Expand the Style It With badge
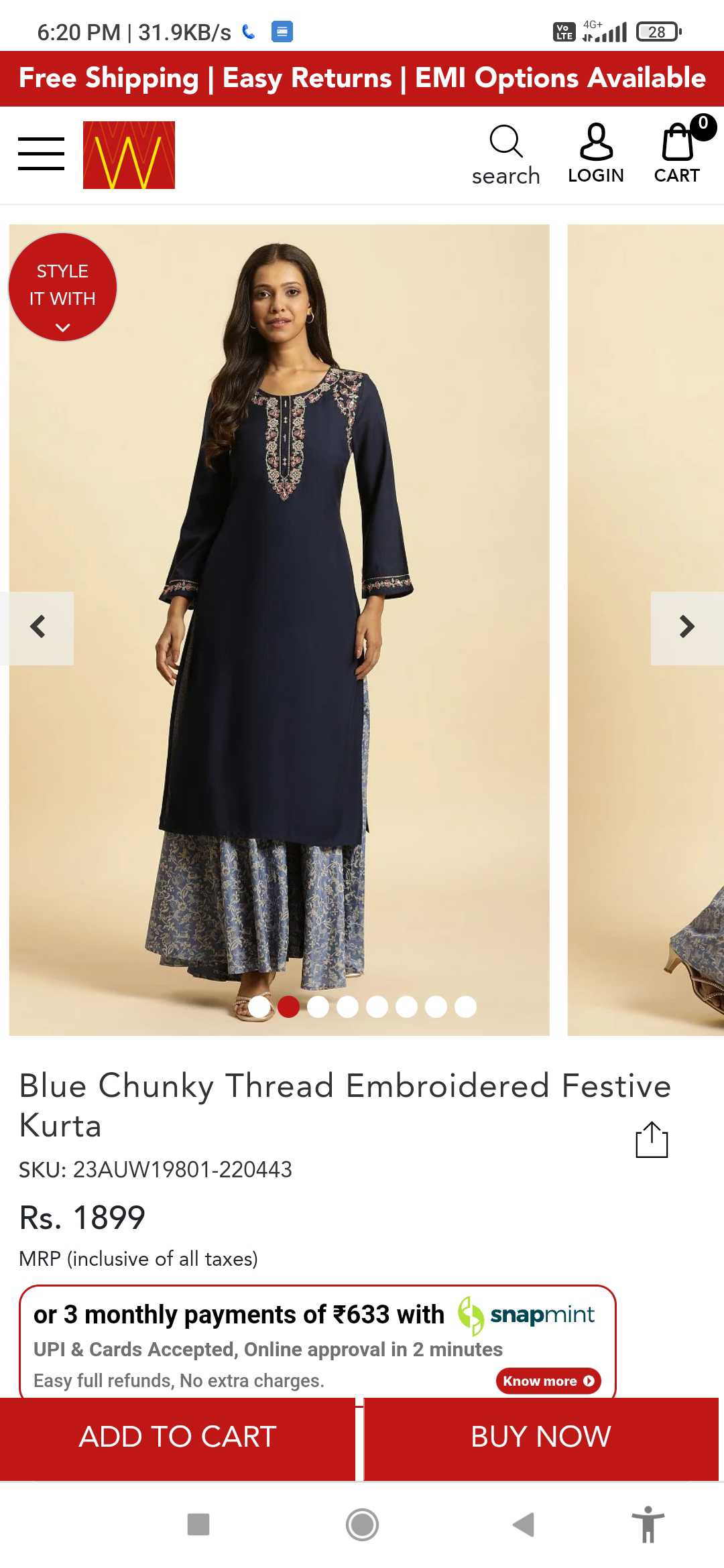The image size is (724, 1568). (62, 287)
